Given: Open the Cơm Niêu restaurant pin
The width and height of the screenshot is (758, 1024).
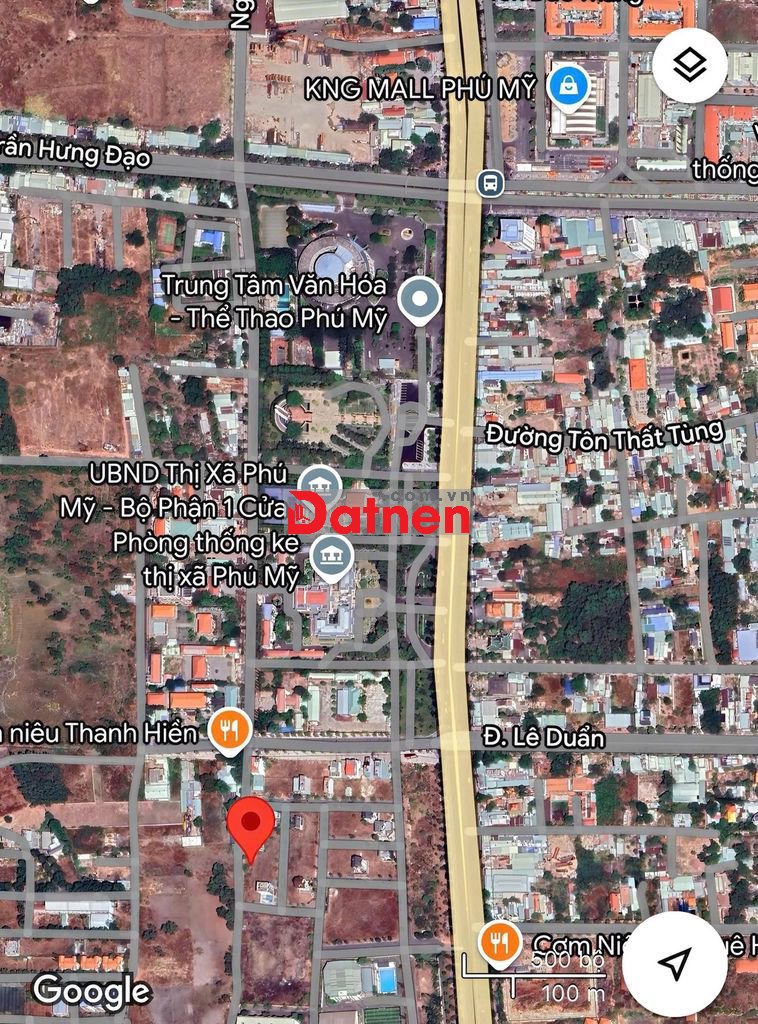Looking at the screenshot, I should click(x=500, y=944).
